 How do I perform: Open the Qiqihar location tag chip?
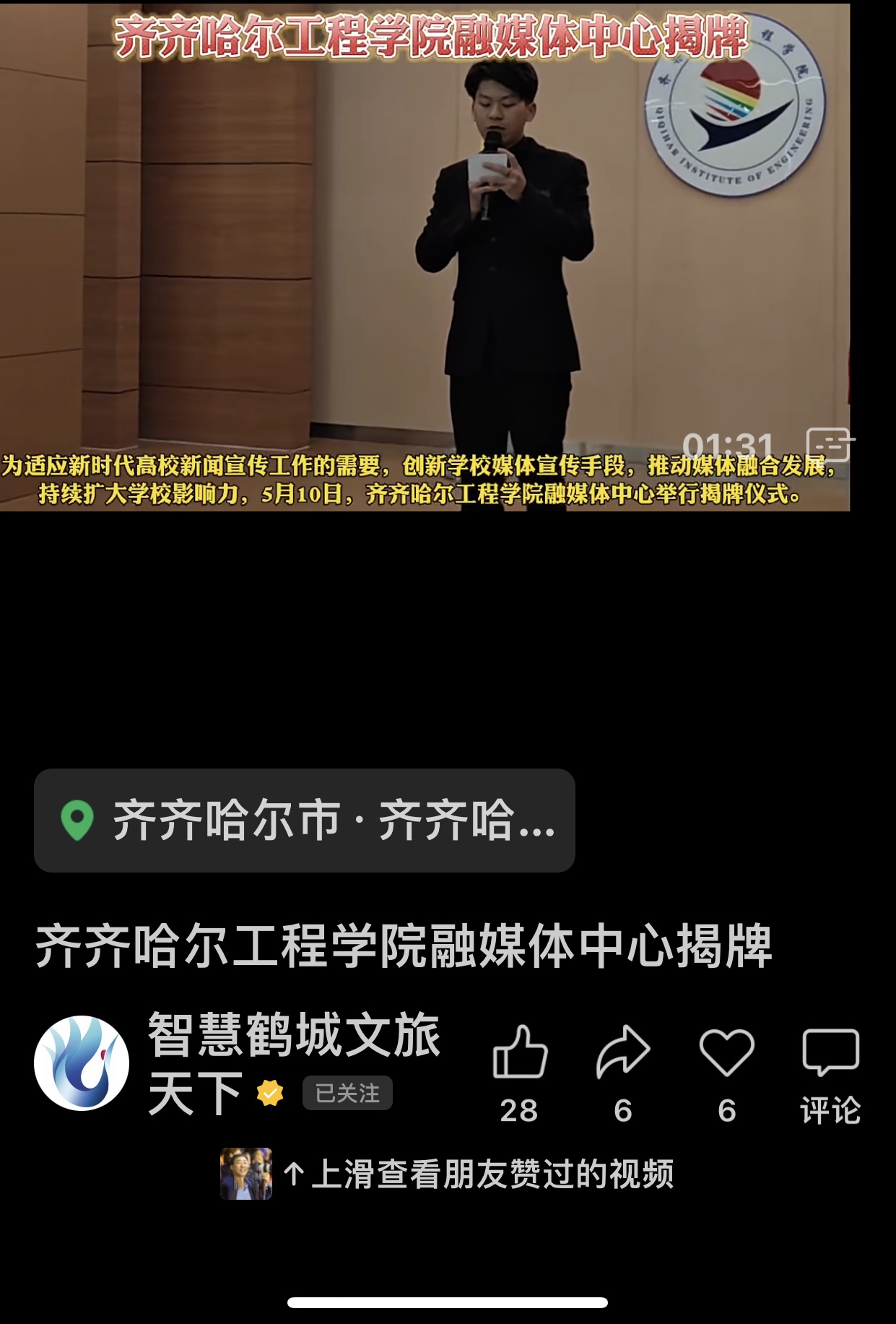[x=304, y=821]
